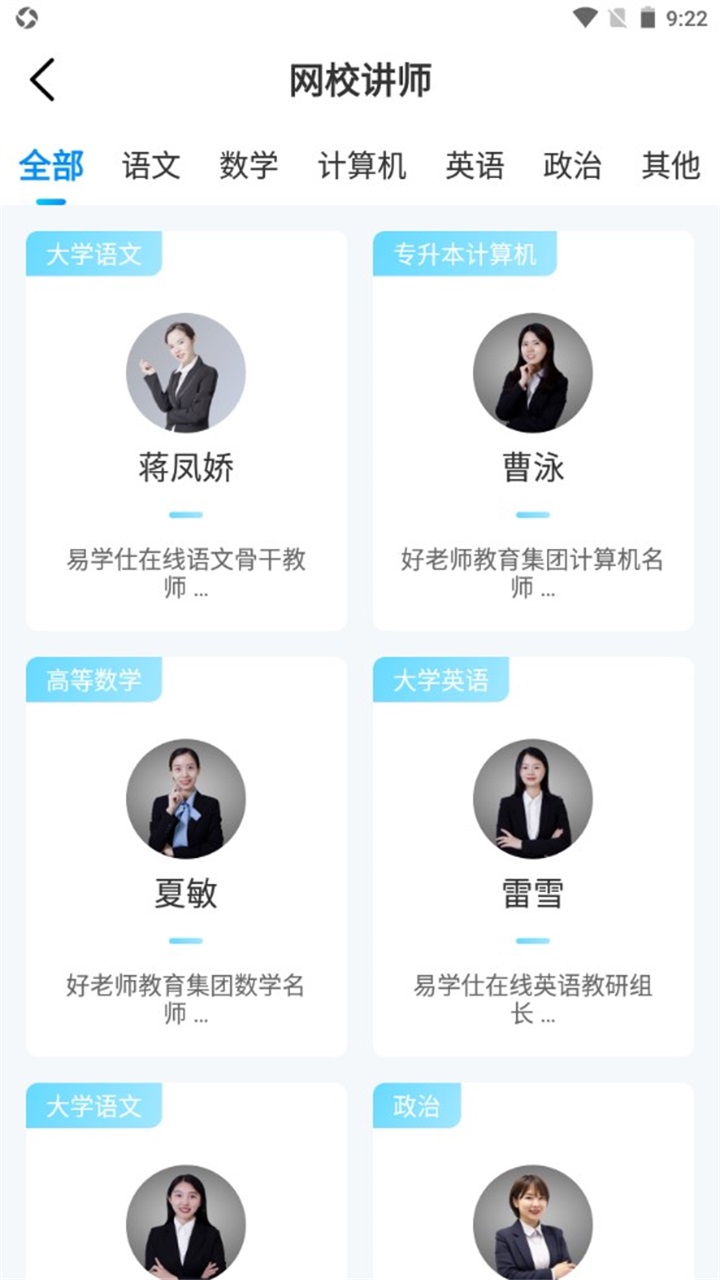720x1280 pixels.
Task: Select the 全部 tab
Action: point(51,166)
